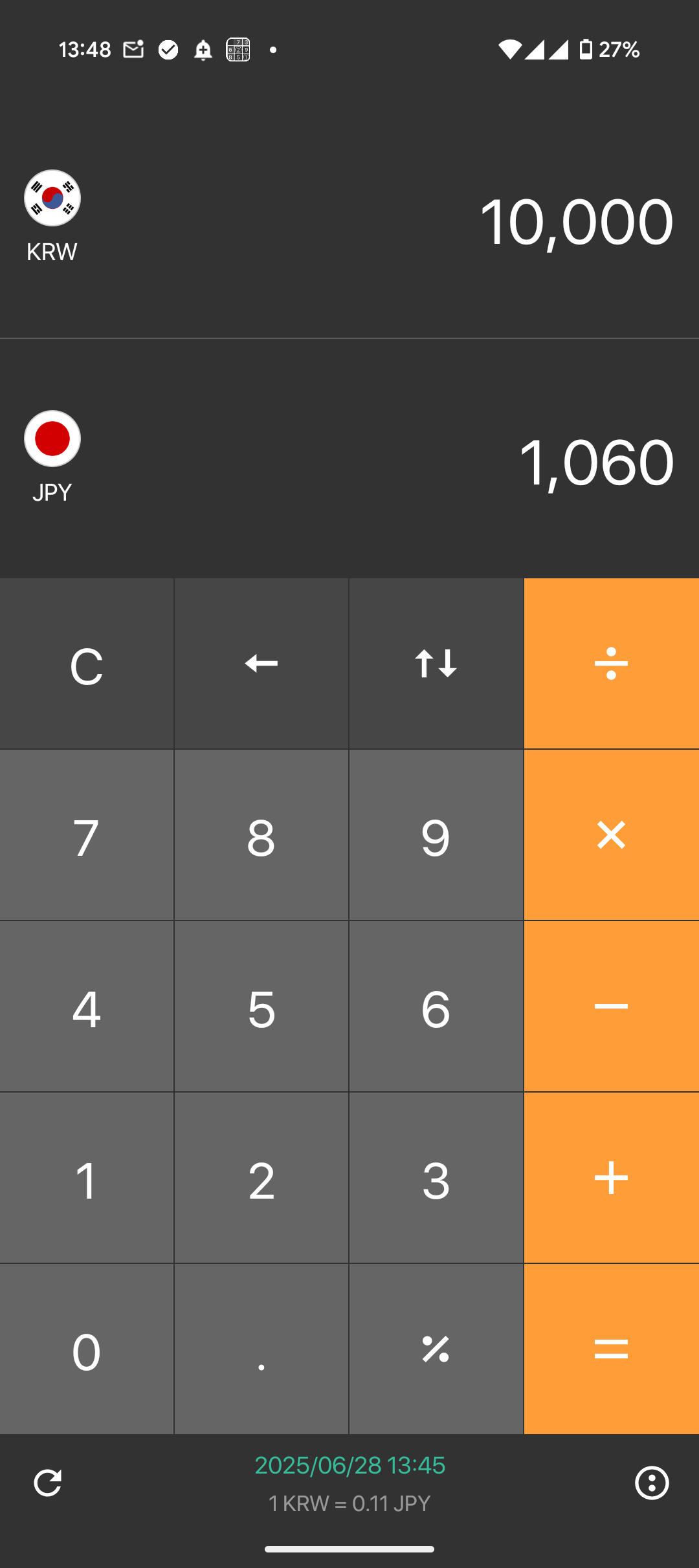Enter digit 7
Viewport: 699px width, 1568px height.
(x=87, y=835)
